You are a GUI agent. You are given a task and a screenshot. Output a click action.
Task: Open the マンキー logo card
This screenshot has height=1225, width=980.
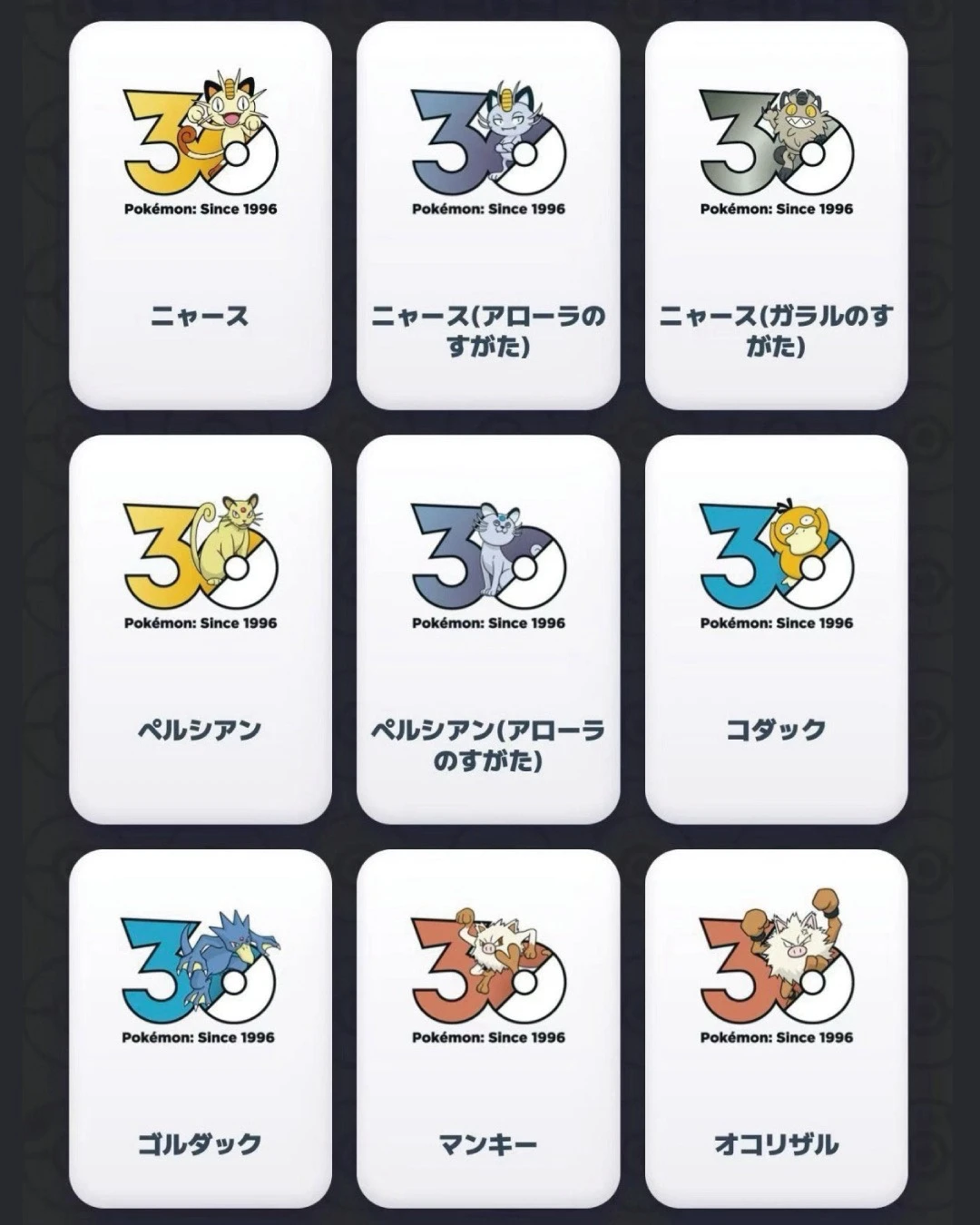point(488,1029)
